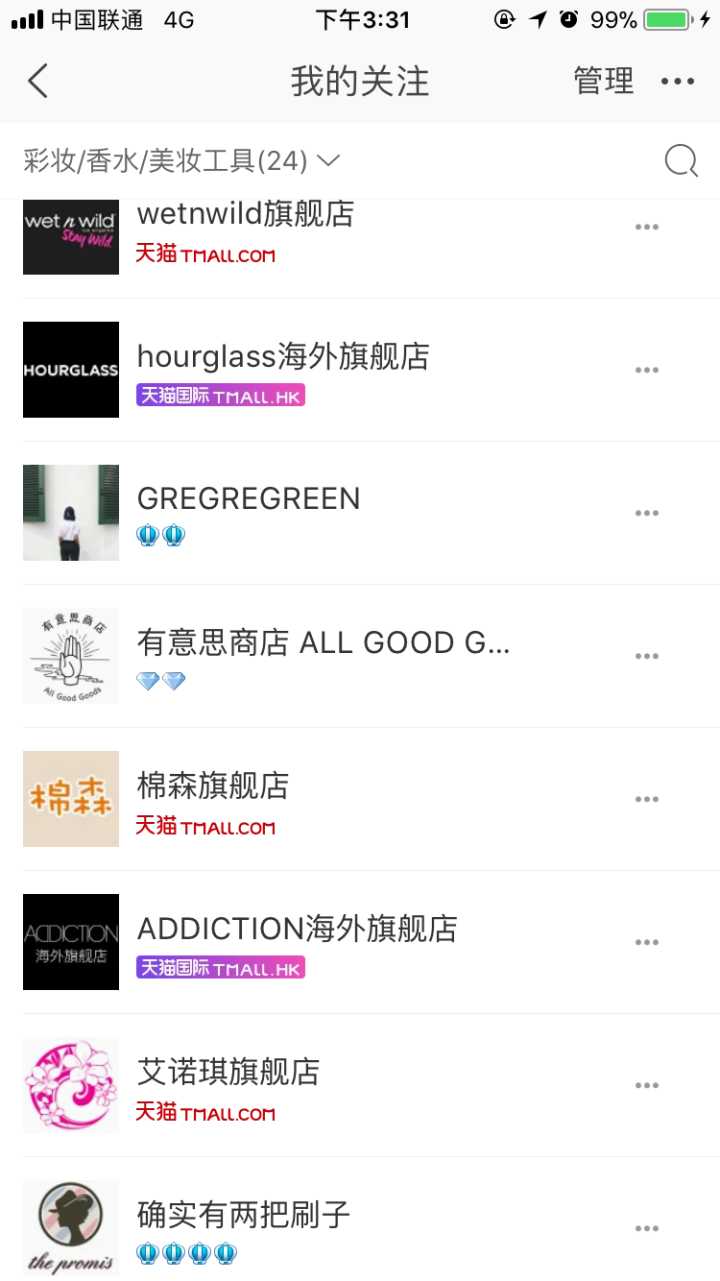Expand the 彩妆/香水/美妆工具 category dropdown
The image size is (720, 1281).
click(x=182, y=160)
